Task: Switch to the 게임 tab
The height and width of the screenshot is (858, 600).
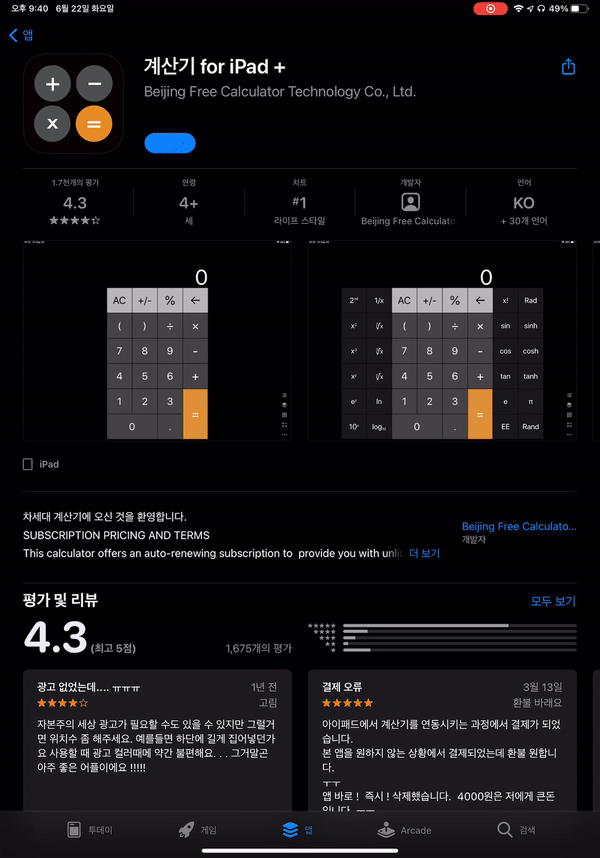Action: click(x=197, y=830)
